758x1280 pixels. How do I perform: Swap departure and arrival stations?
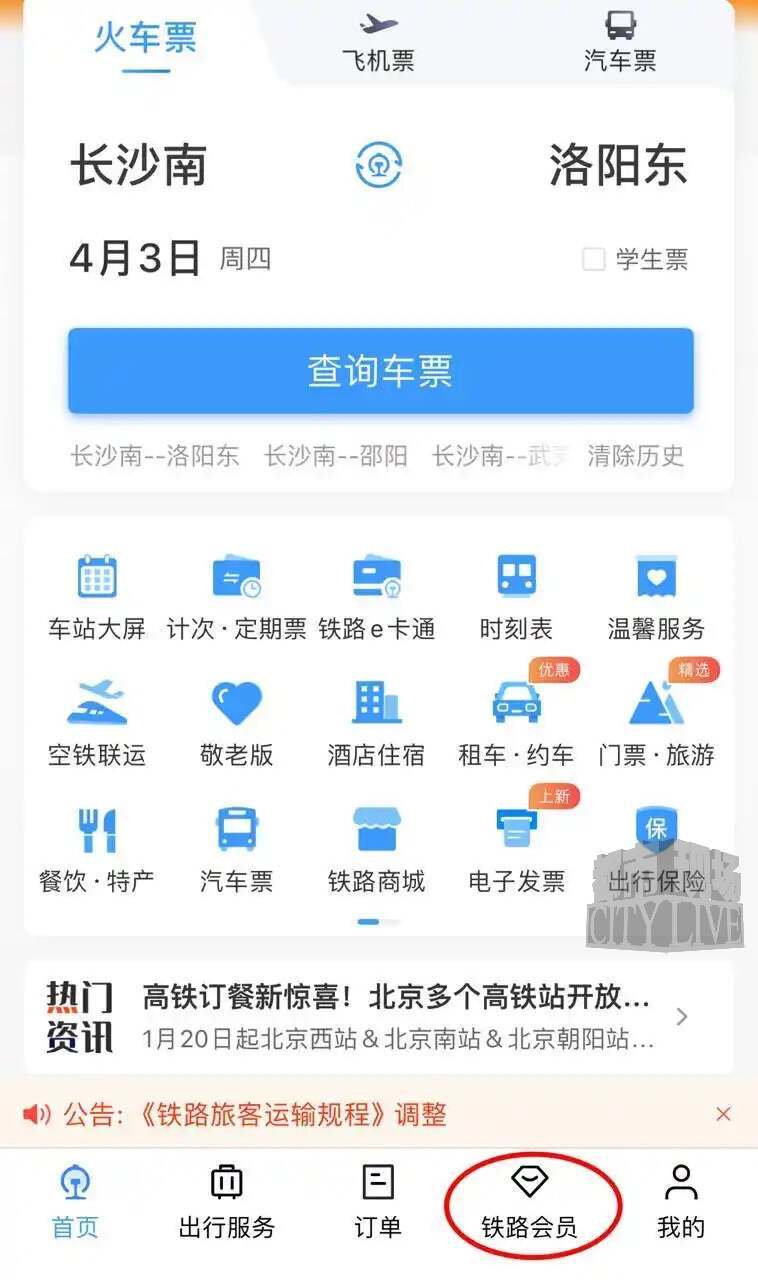pos(379,165)
